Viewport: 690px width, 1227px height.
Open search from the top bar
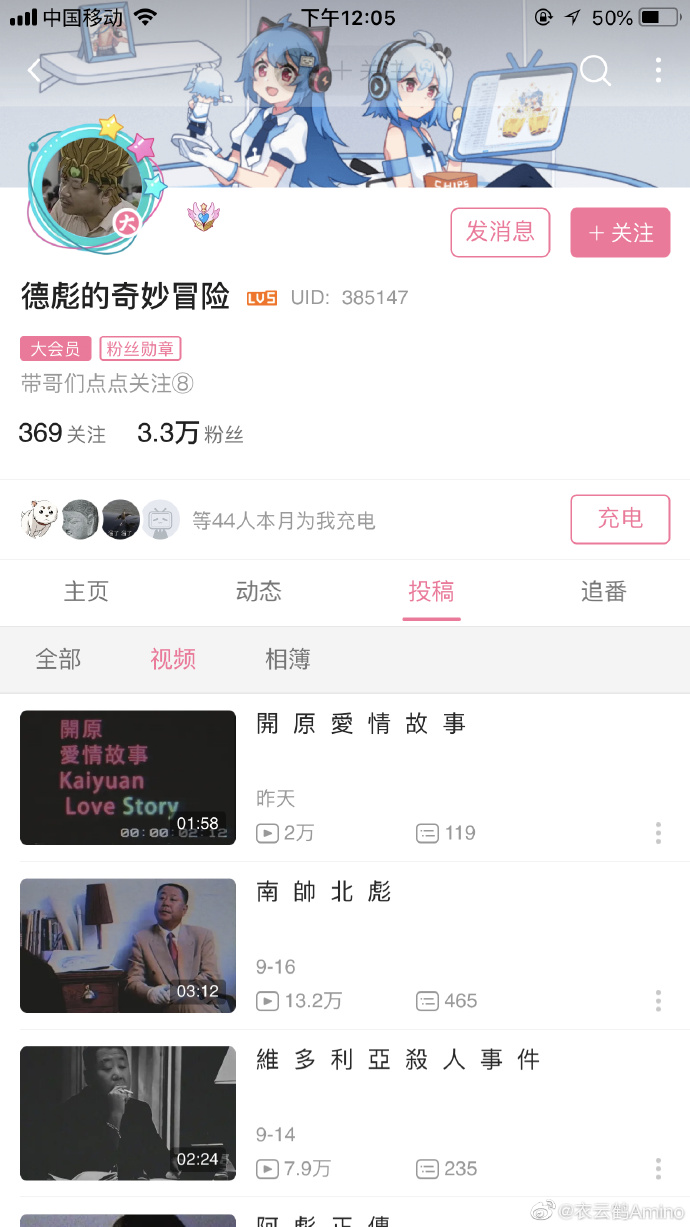[x=595, y=70]
